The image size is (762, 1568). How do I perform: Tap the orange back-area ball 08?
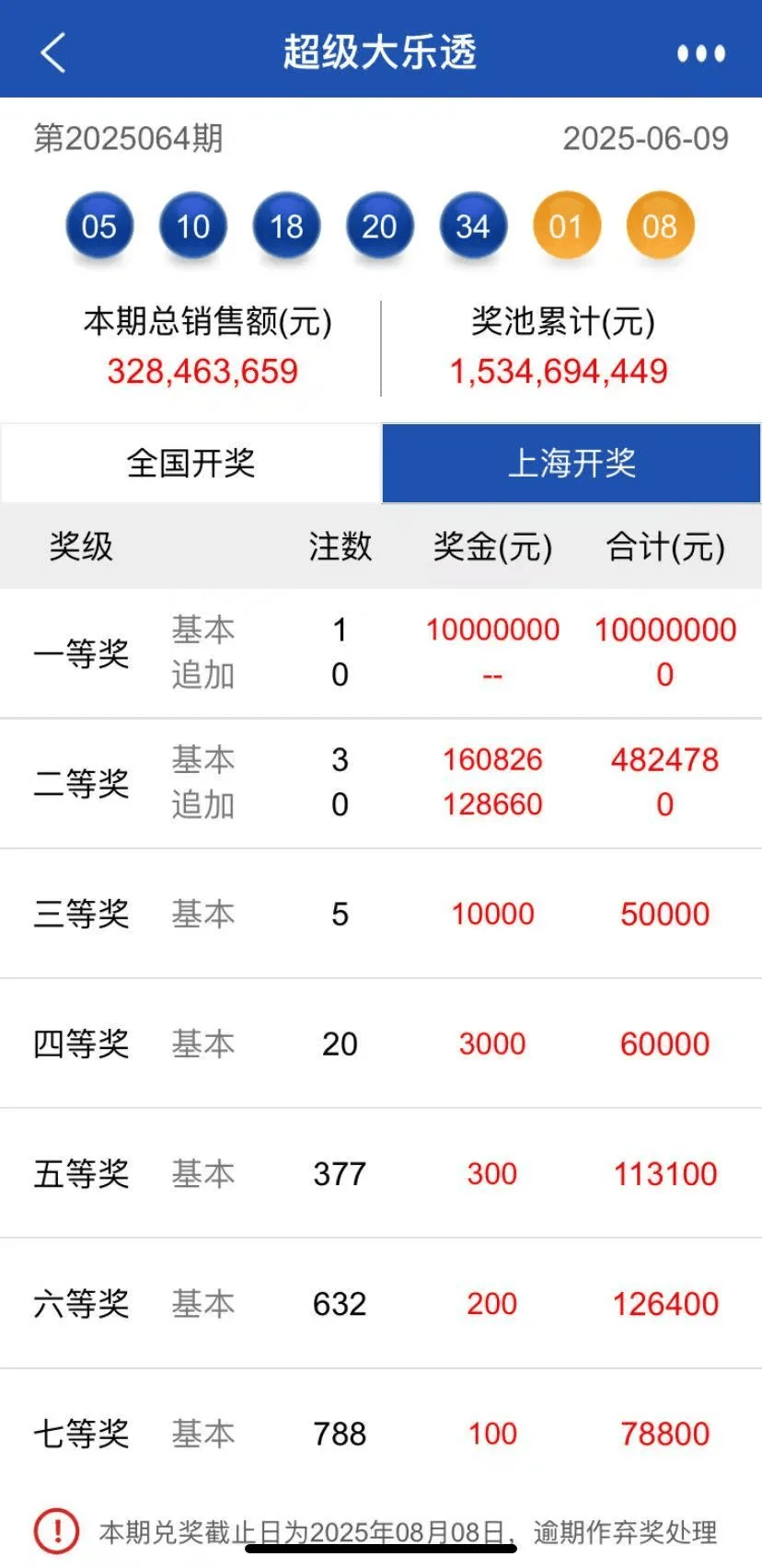click(660, 224)
